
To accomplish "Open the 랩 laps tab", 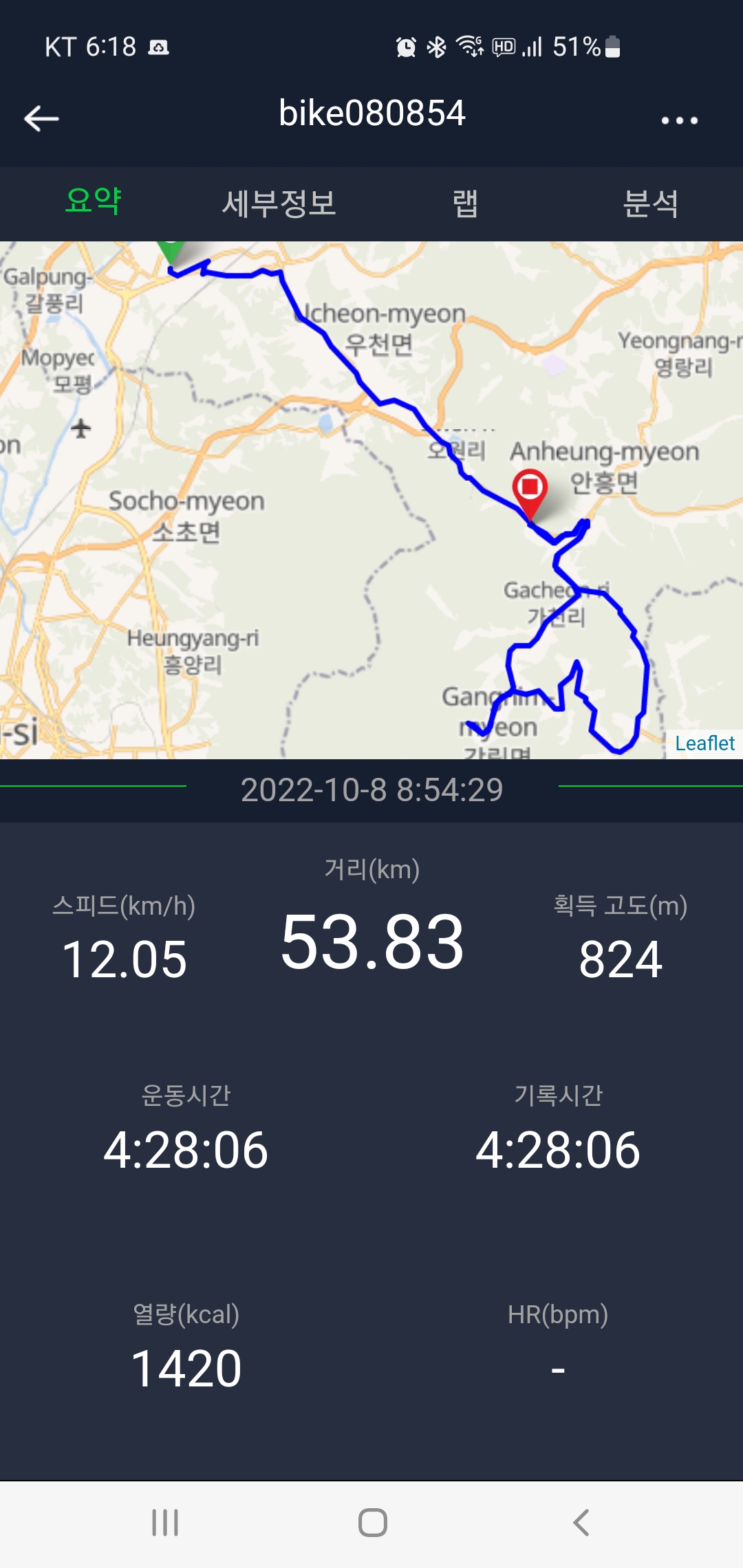I will pos(465,204).
